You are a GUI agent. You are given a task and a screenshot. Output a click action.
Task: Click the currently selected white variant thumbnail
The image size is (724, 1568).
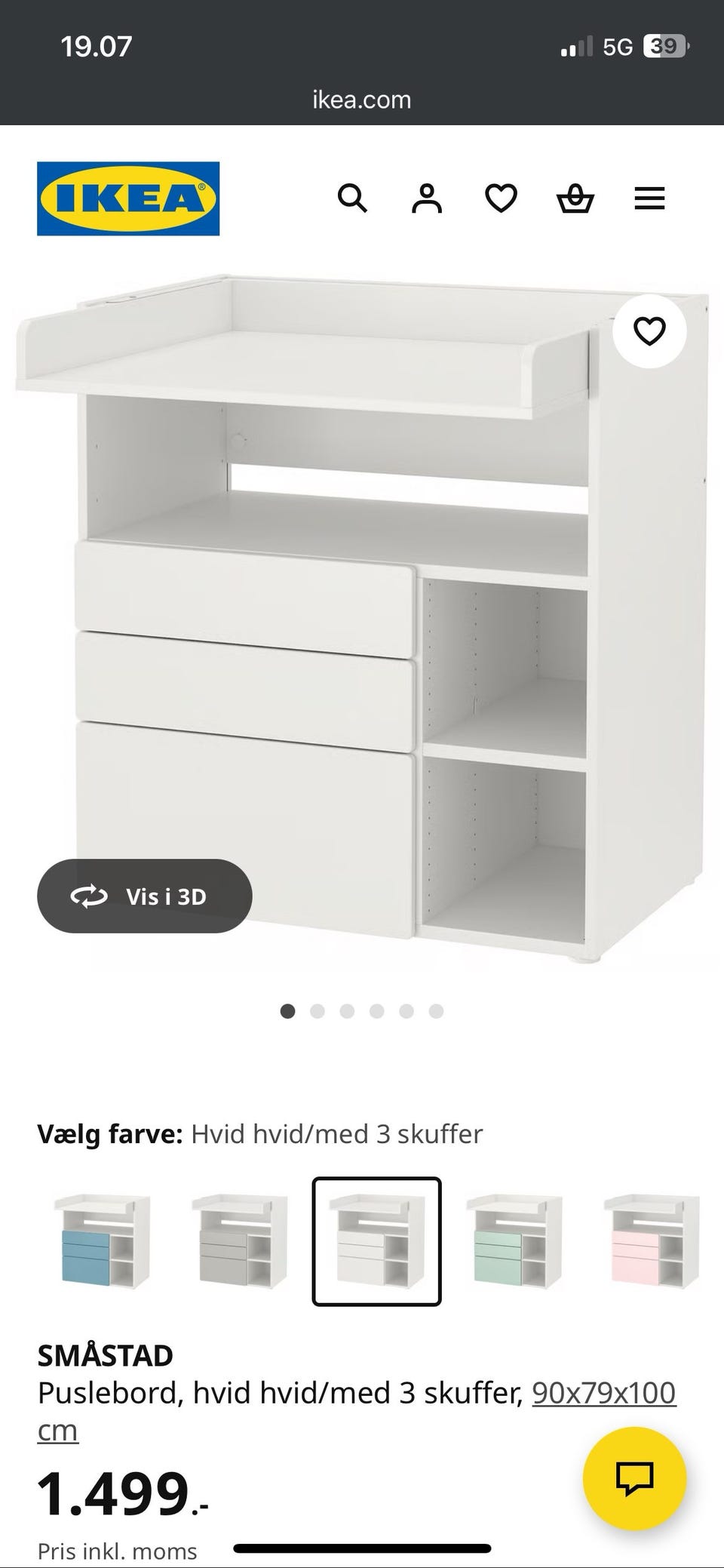coord(375,1241)
